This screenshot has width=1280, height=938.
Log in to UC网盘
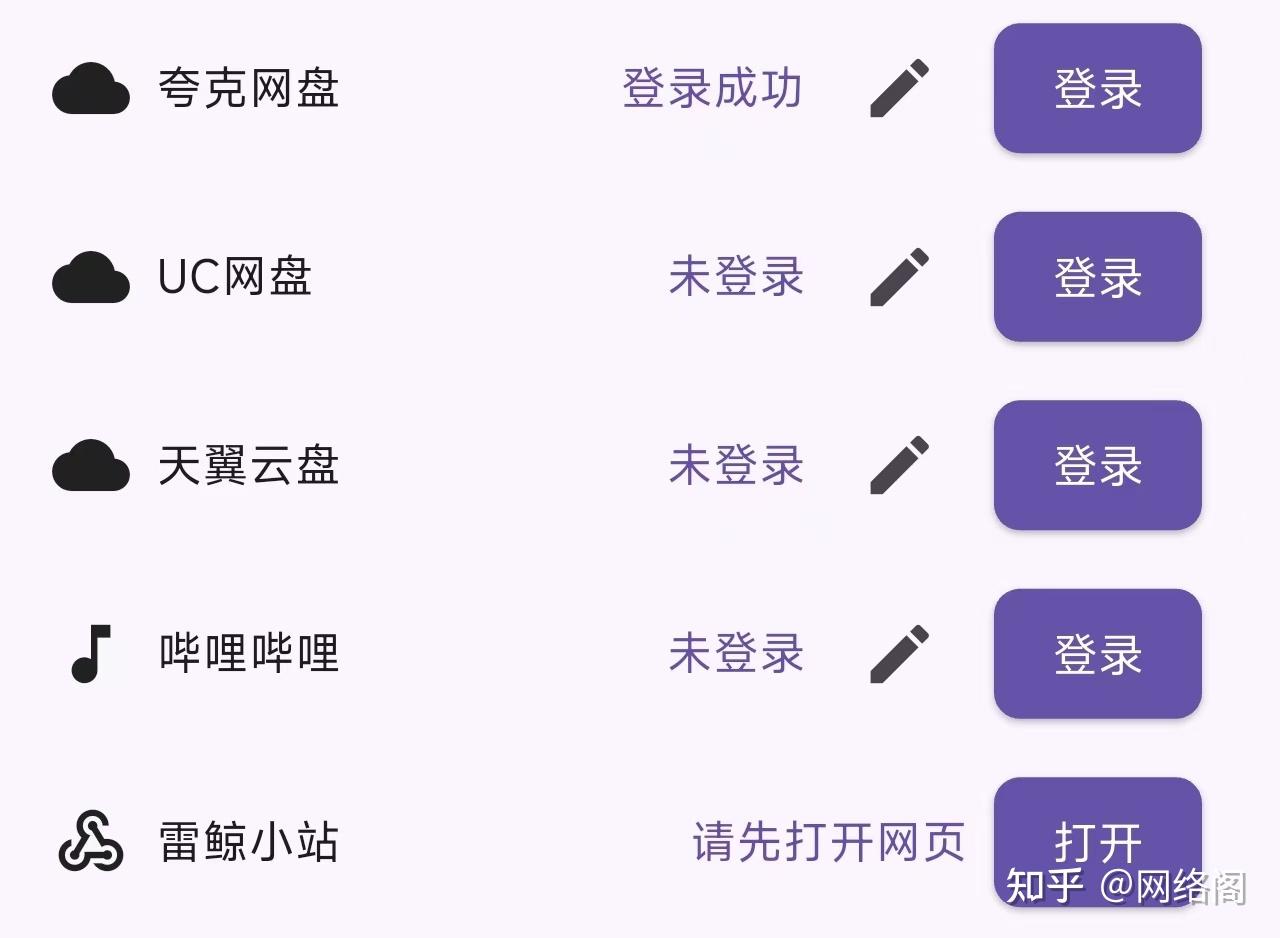[1097, 277]
